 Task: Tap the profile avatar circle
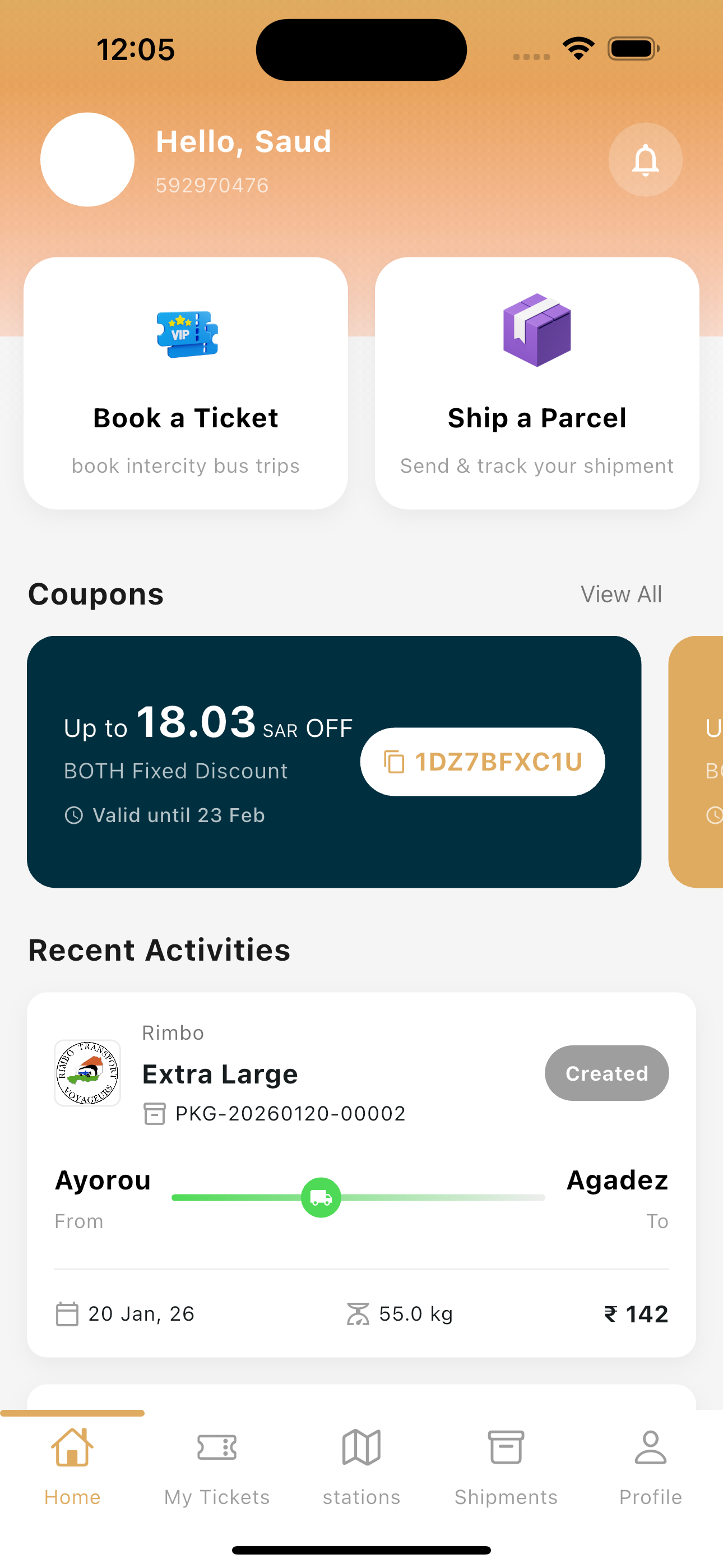point(87,159)
